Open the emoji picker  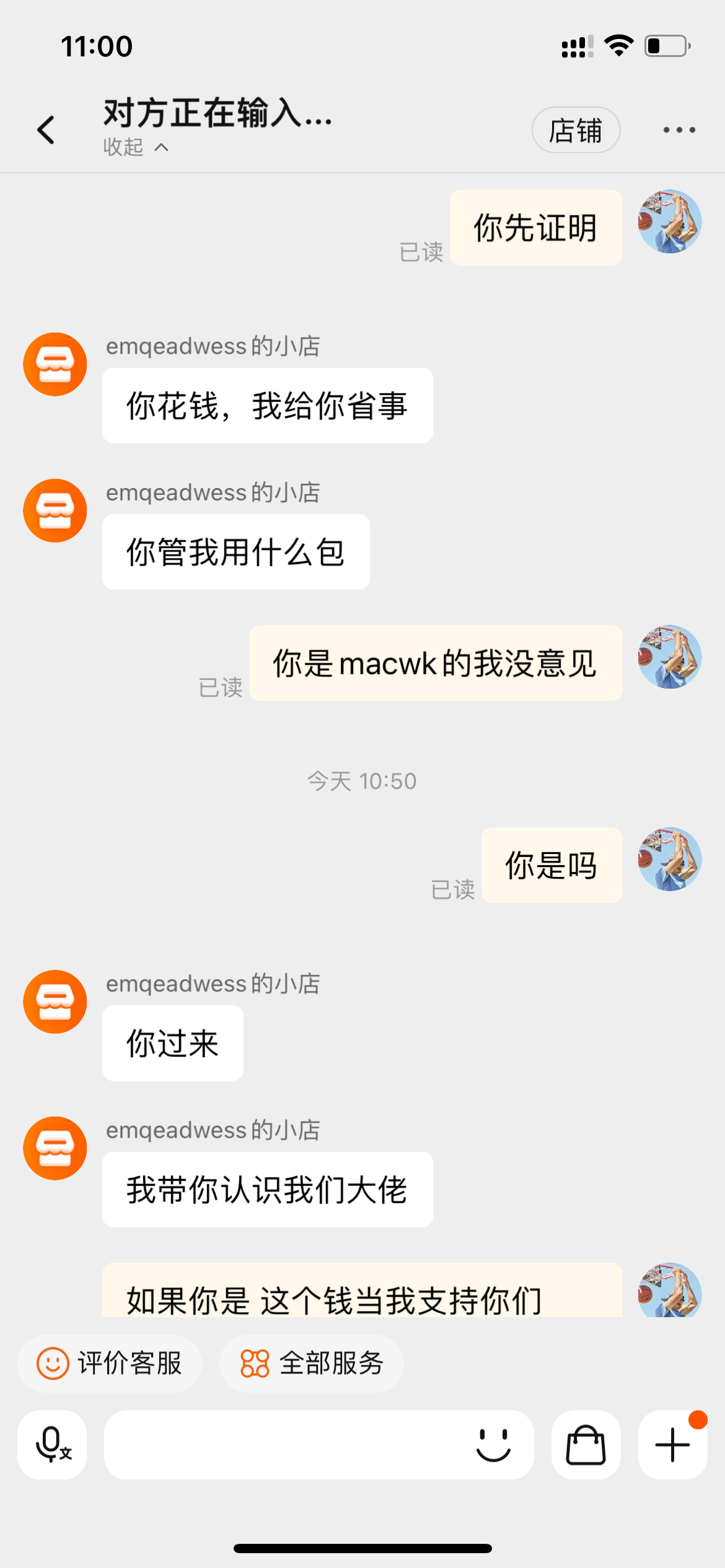tap(493, 1445)
